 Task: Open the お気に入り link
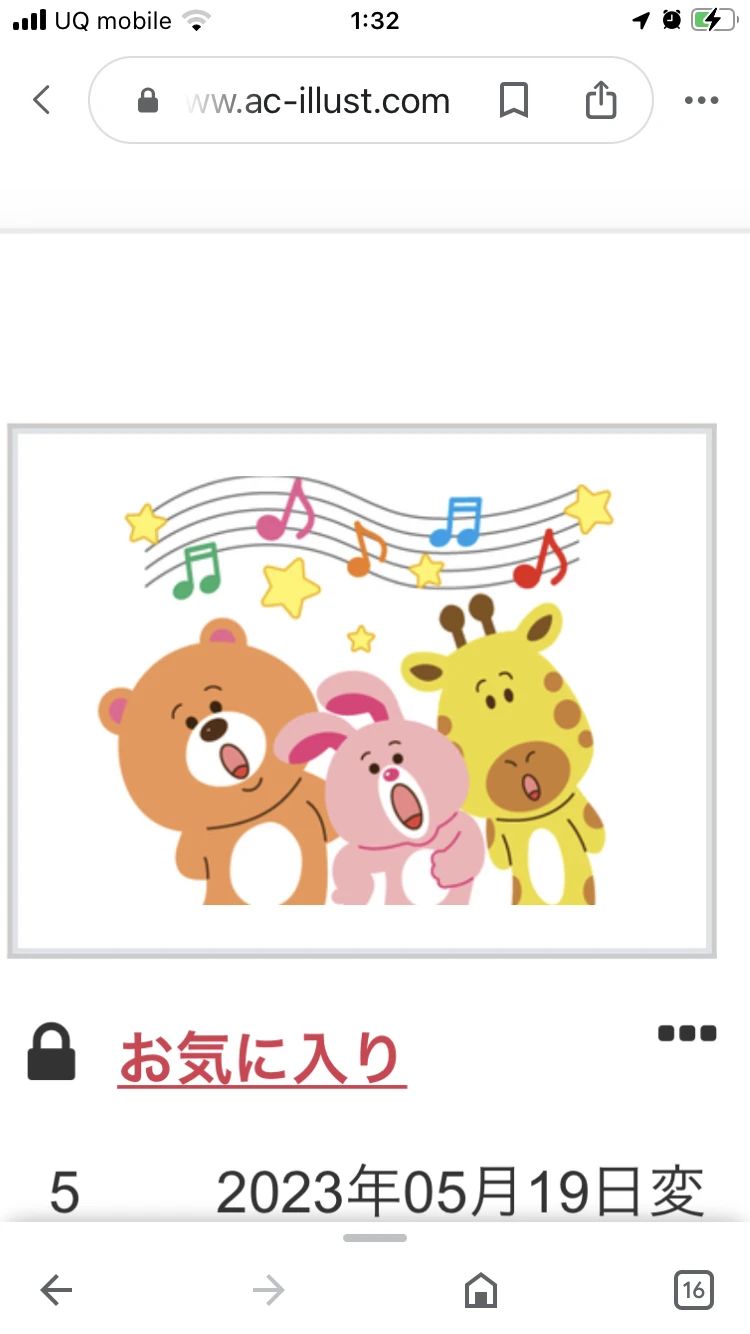point(261,1061)
